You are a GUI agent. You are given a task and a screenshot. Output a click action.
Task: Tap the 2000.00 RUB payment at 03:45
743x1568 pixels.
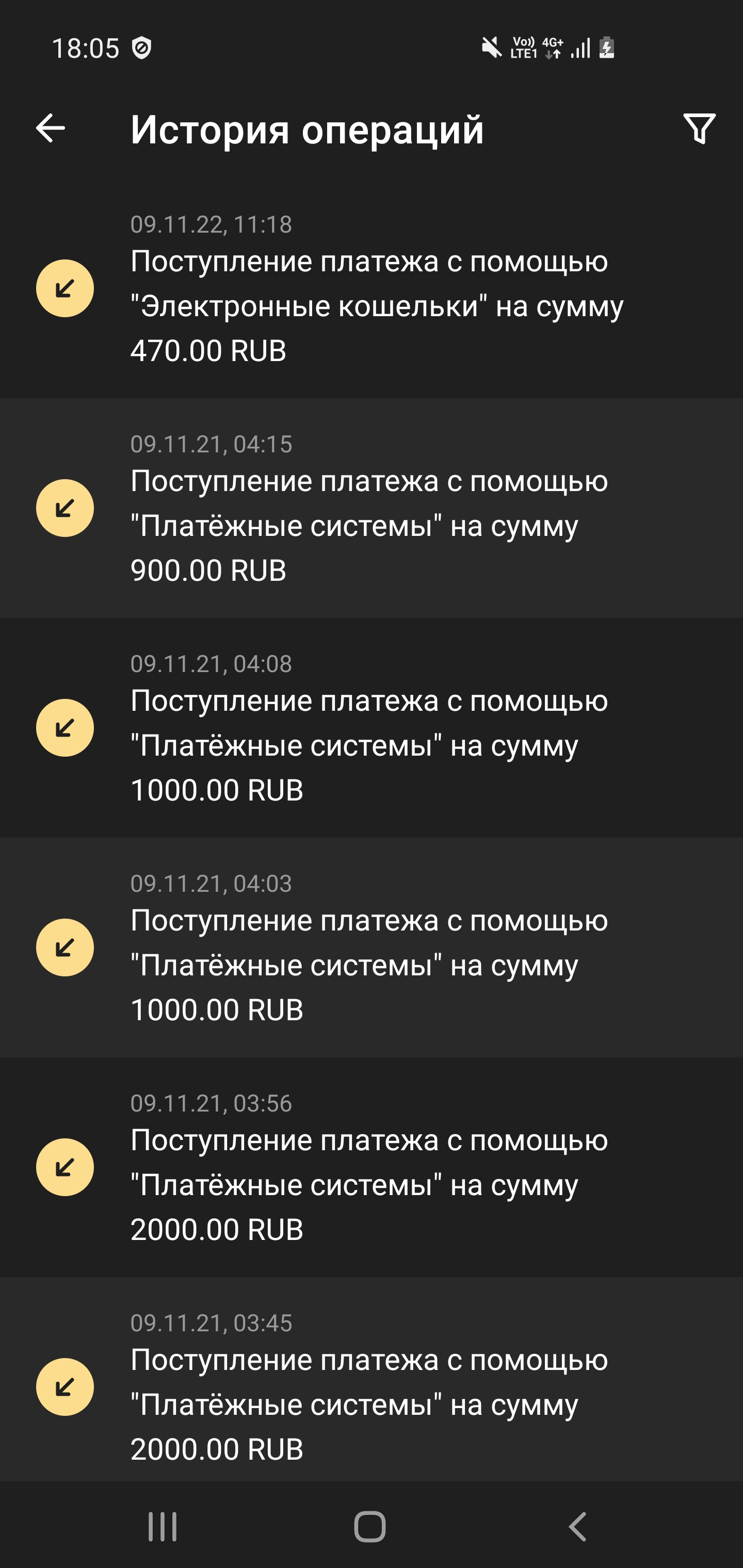click(372, 1386)
